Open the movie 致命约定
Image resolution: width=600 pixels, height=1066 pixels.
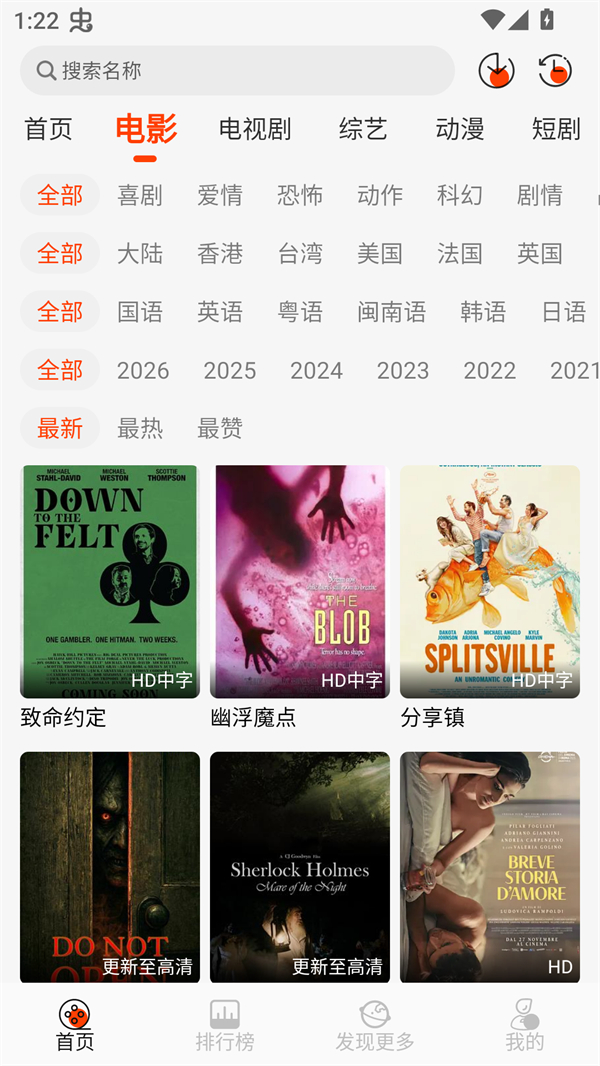point(110,582)
